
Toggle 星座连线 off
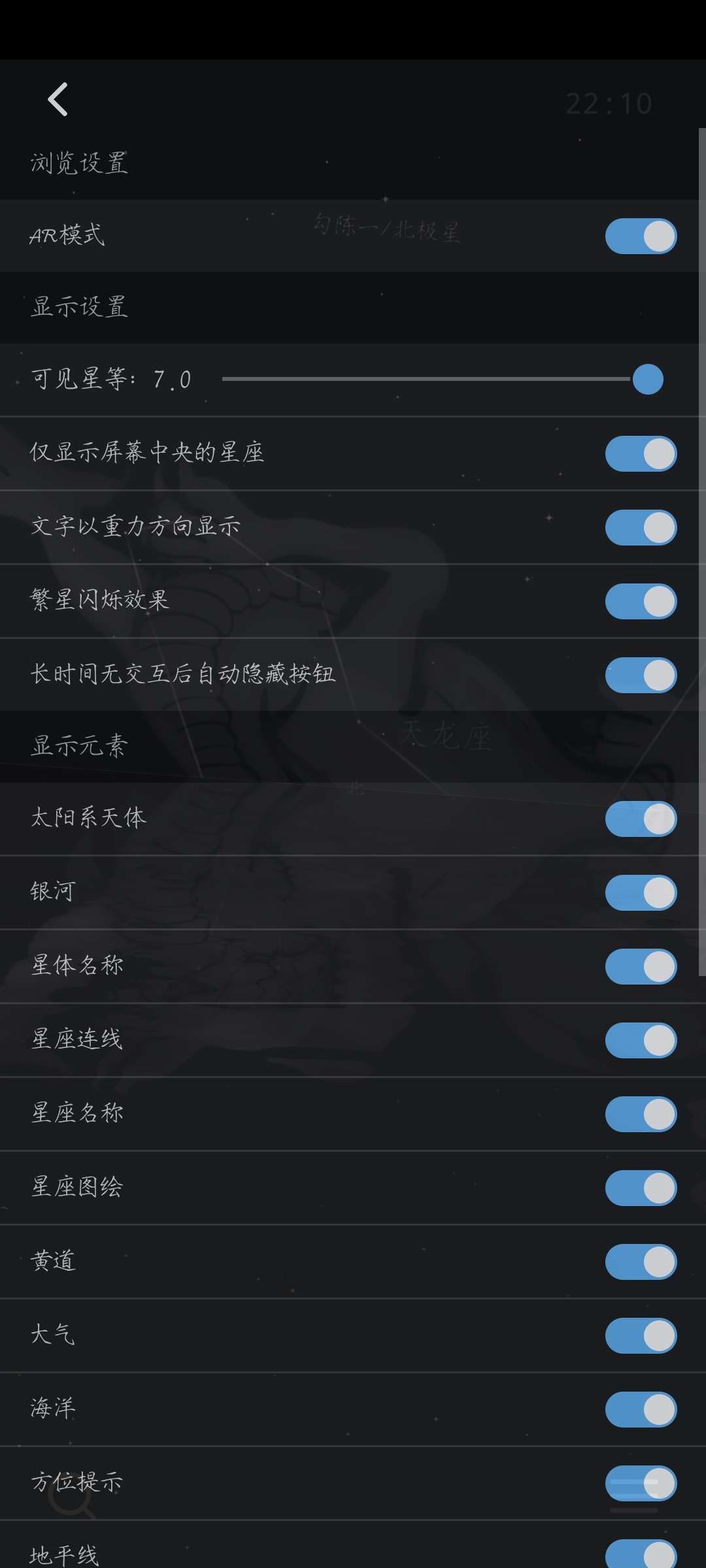coord(641,1040)
